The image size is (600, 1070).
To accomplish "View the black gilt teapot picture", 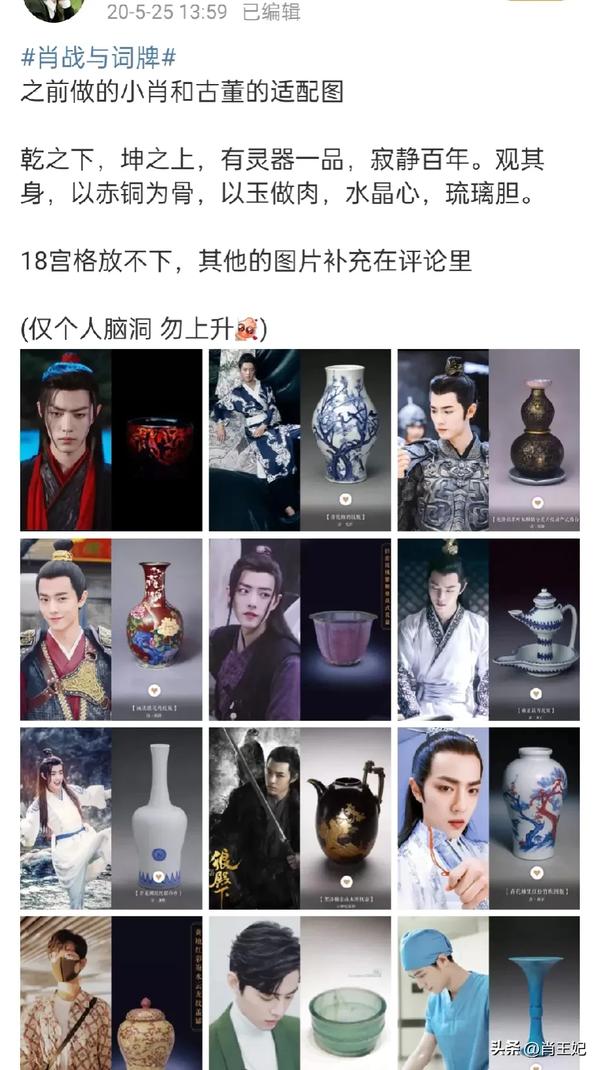I will coord(300,818).
